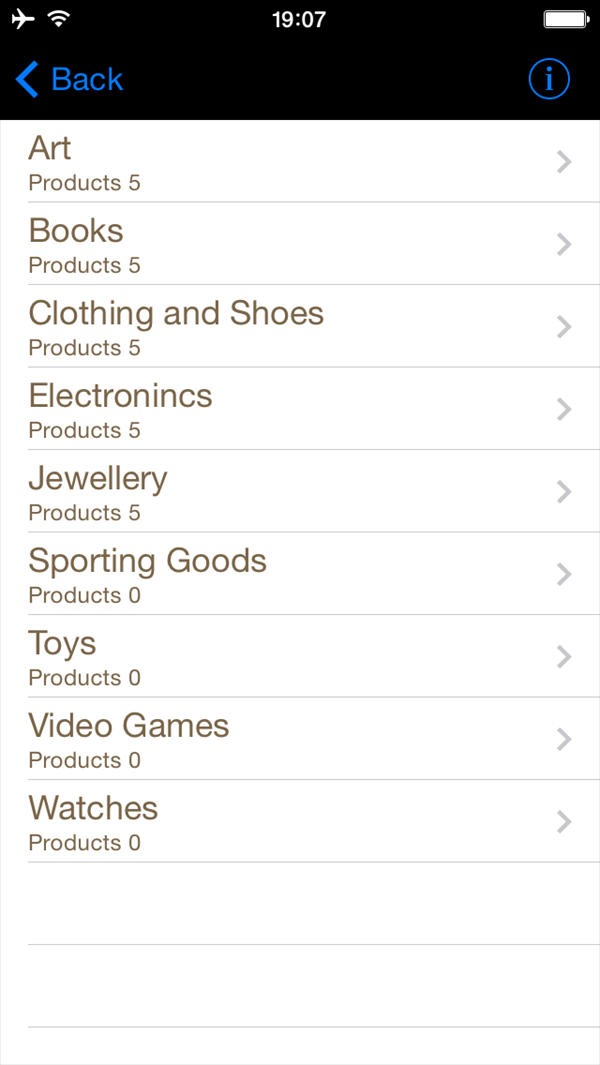
Task: Open Sporting Goods
Action: [300, 574]
